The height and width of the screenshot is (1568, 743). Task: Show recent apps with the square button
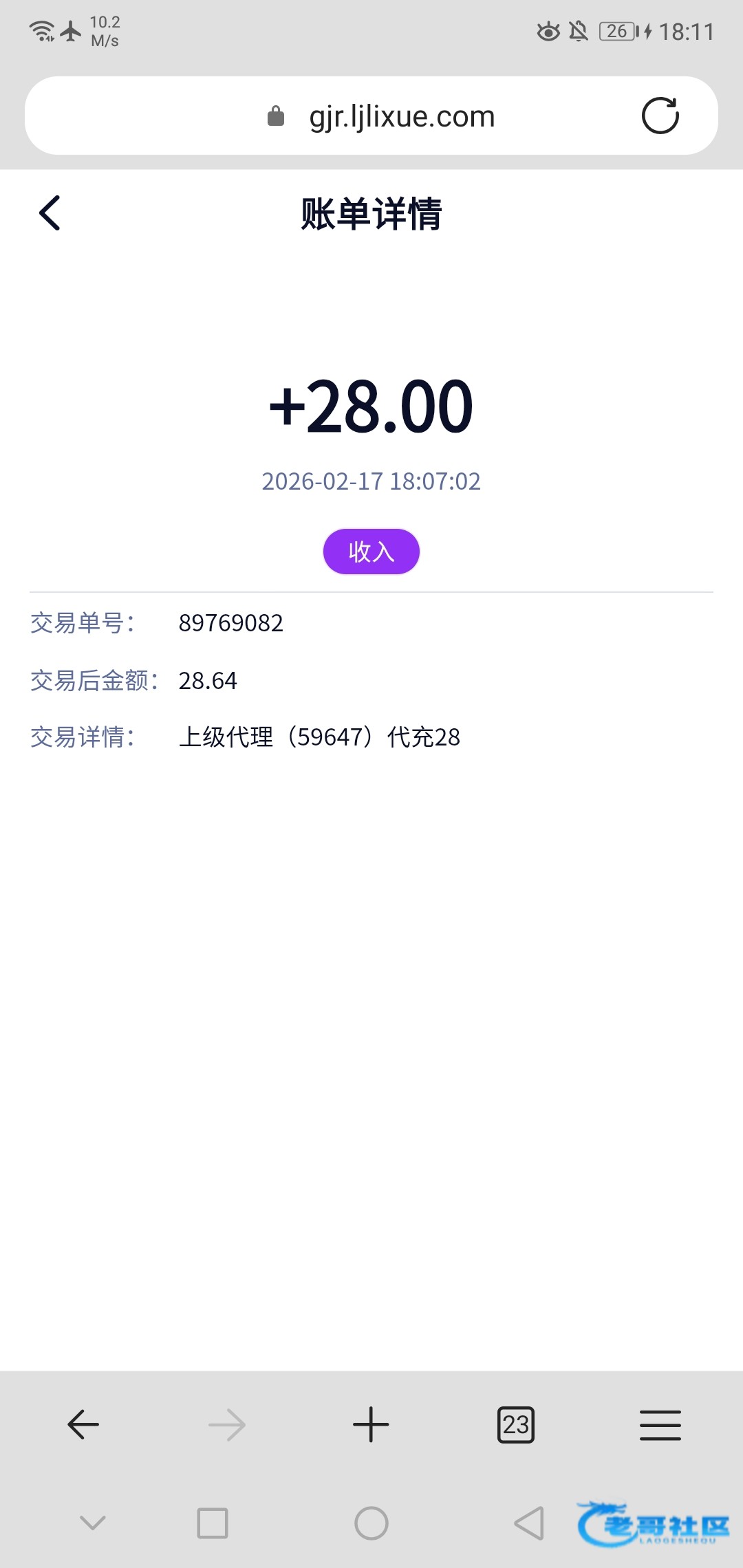[213, 1523]
